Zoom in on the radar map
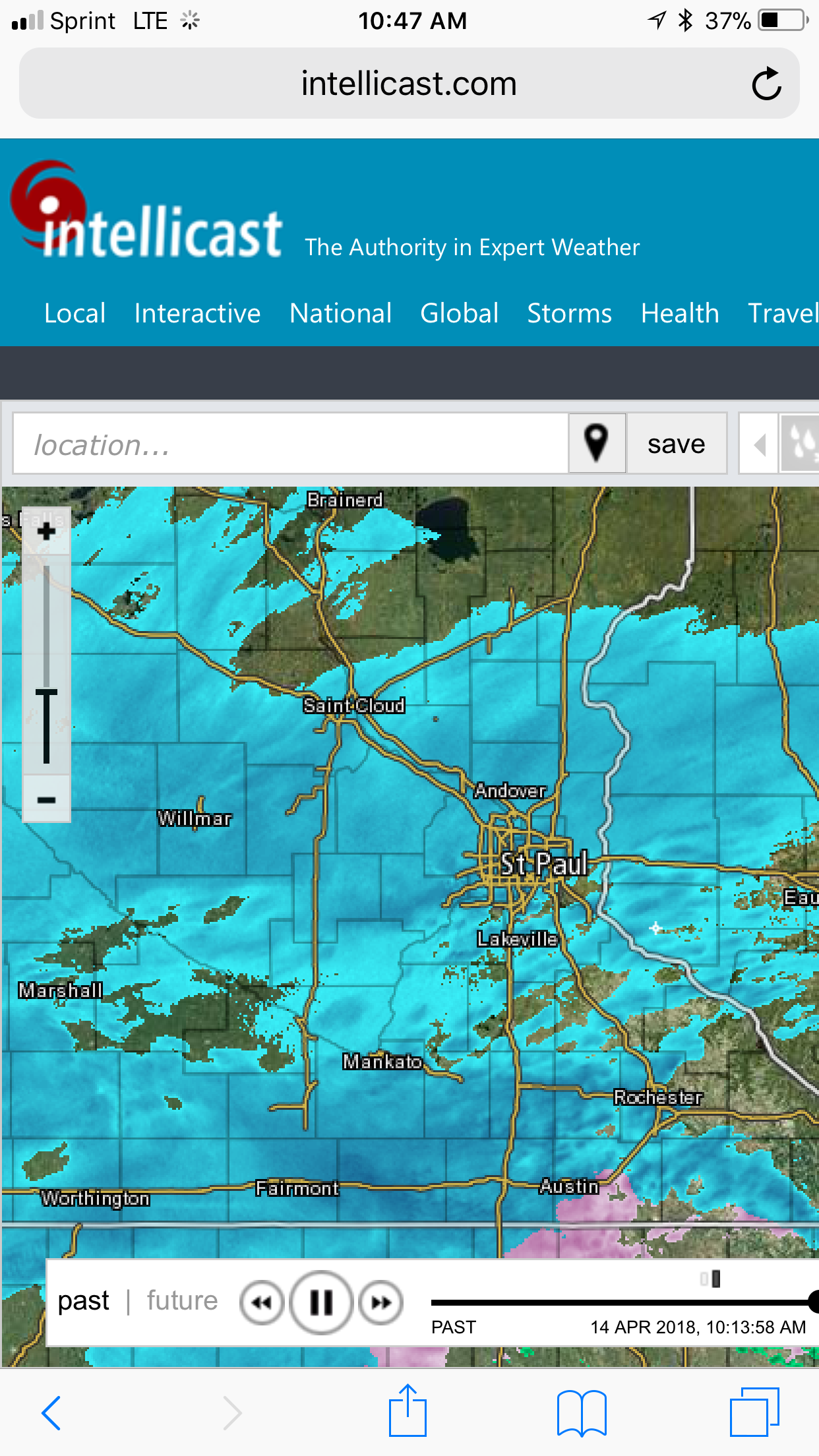819x1456 pixels. (46, 531)
